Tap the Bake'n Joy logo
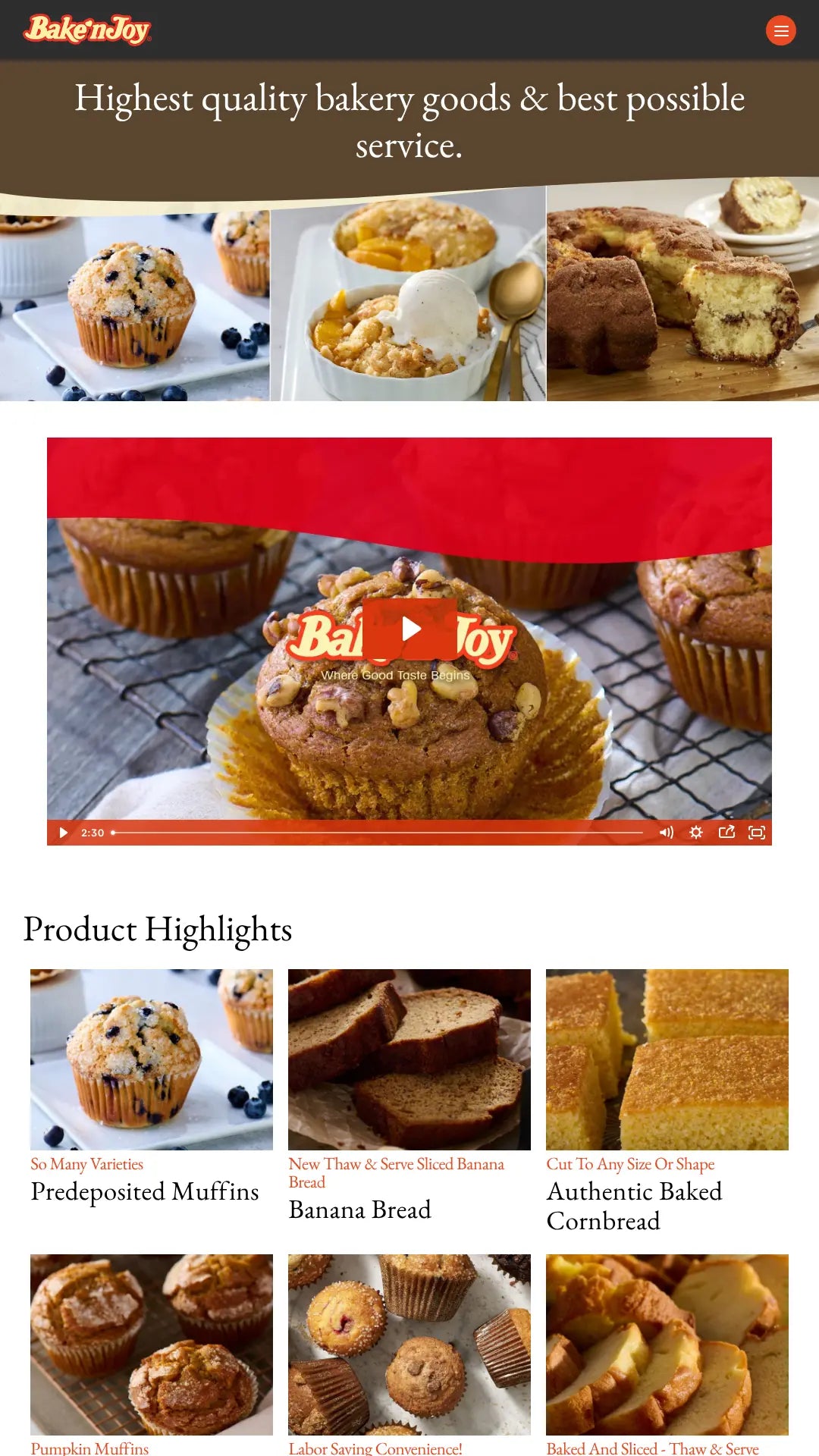Viewport: 819px width, 1456px height. point(87,30)
